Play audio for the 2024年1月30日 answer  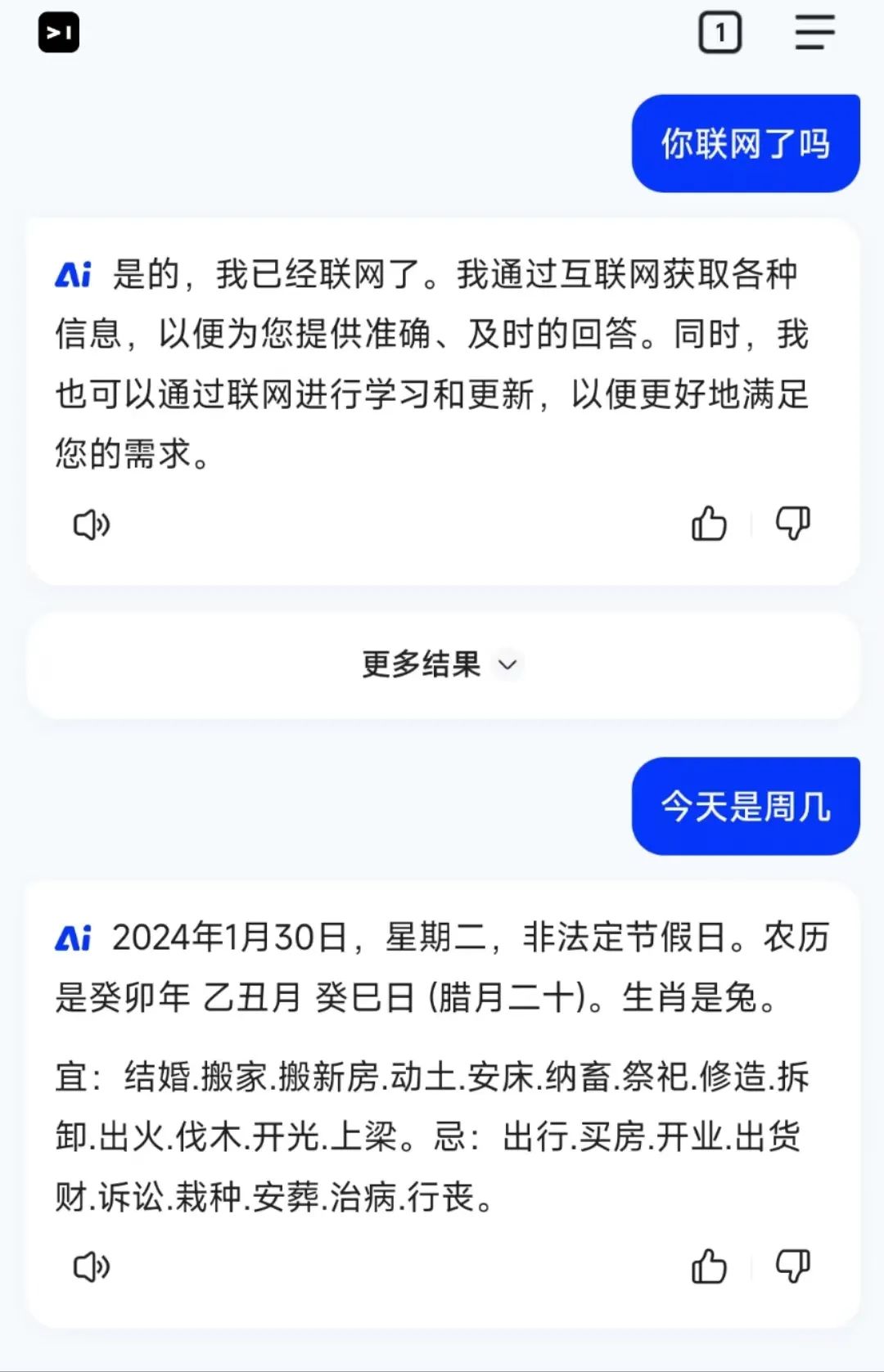[92, 1266]
